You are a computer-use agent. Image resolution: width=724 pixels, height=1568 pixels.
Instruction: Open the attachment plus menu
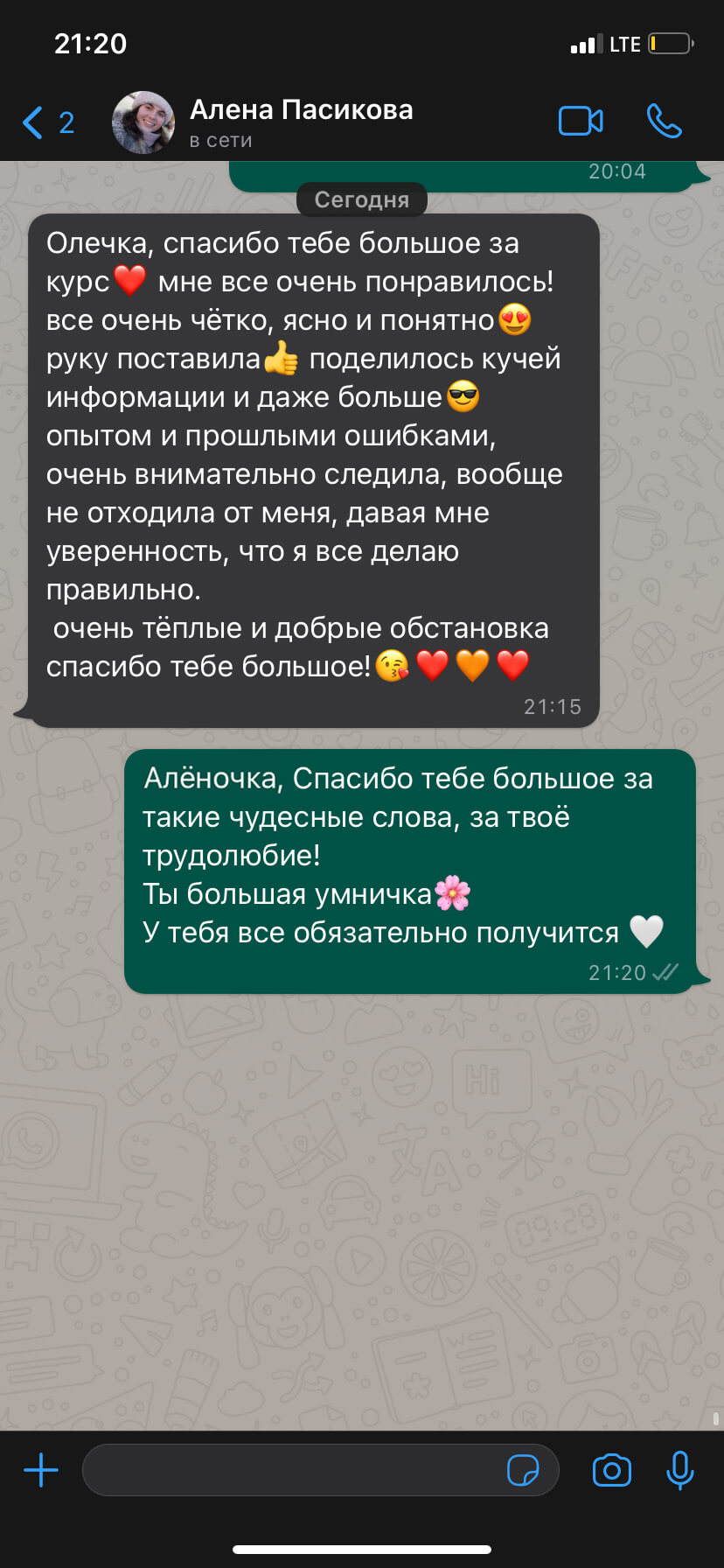41,1470
